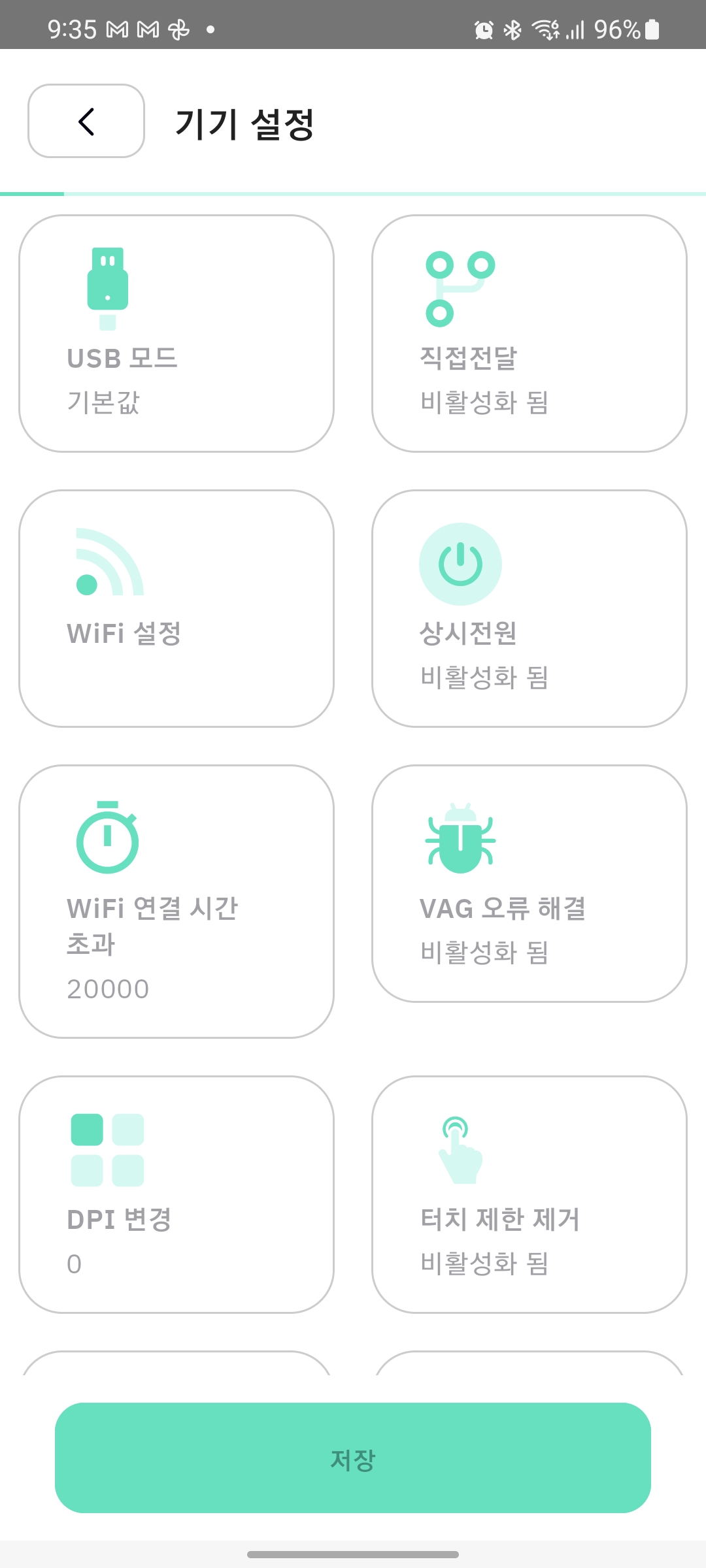Go back using the top-left arrow button
The height and width of the screenshot is (1568, 706).
point(86,121)
